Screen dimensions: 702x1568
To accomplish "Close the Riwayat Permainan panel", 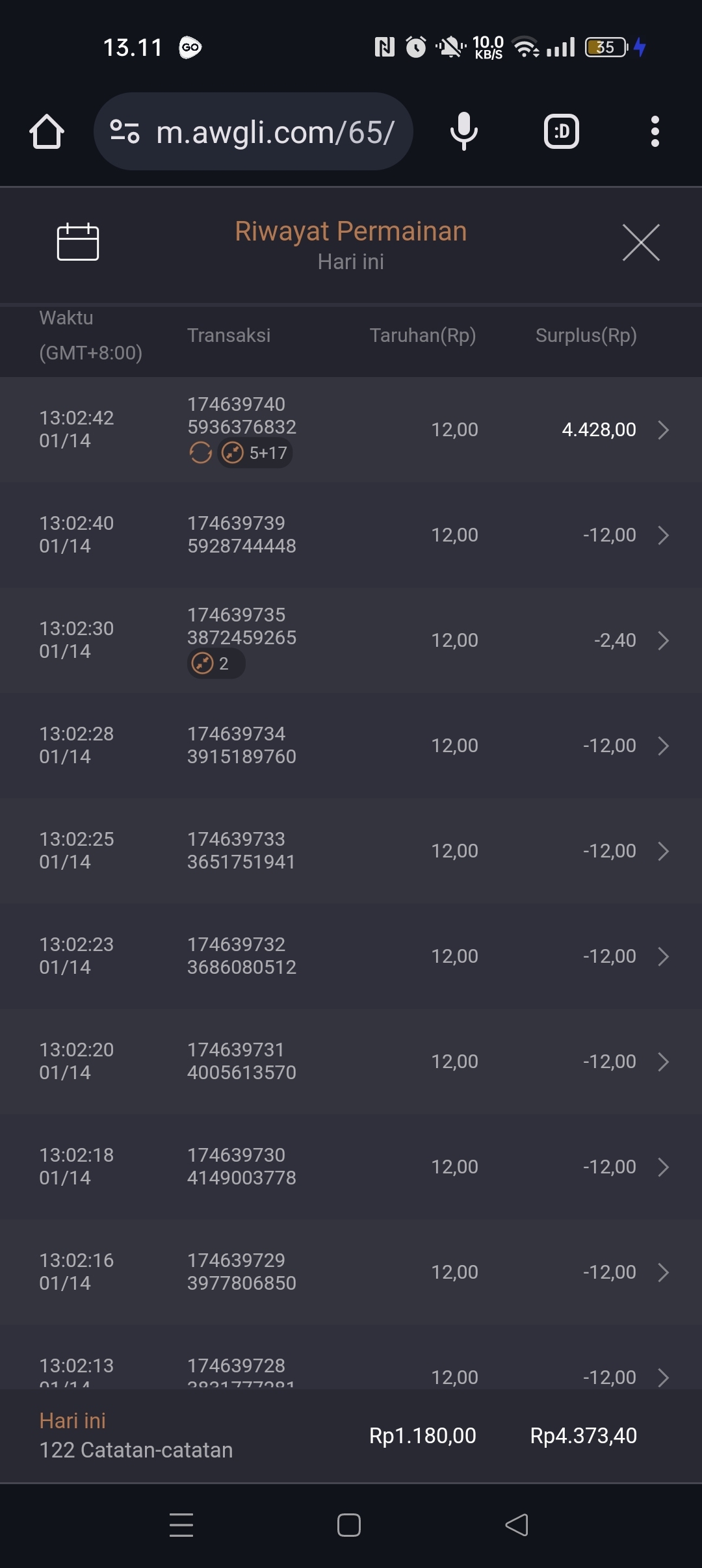I will [641, 242].
